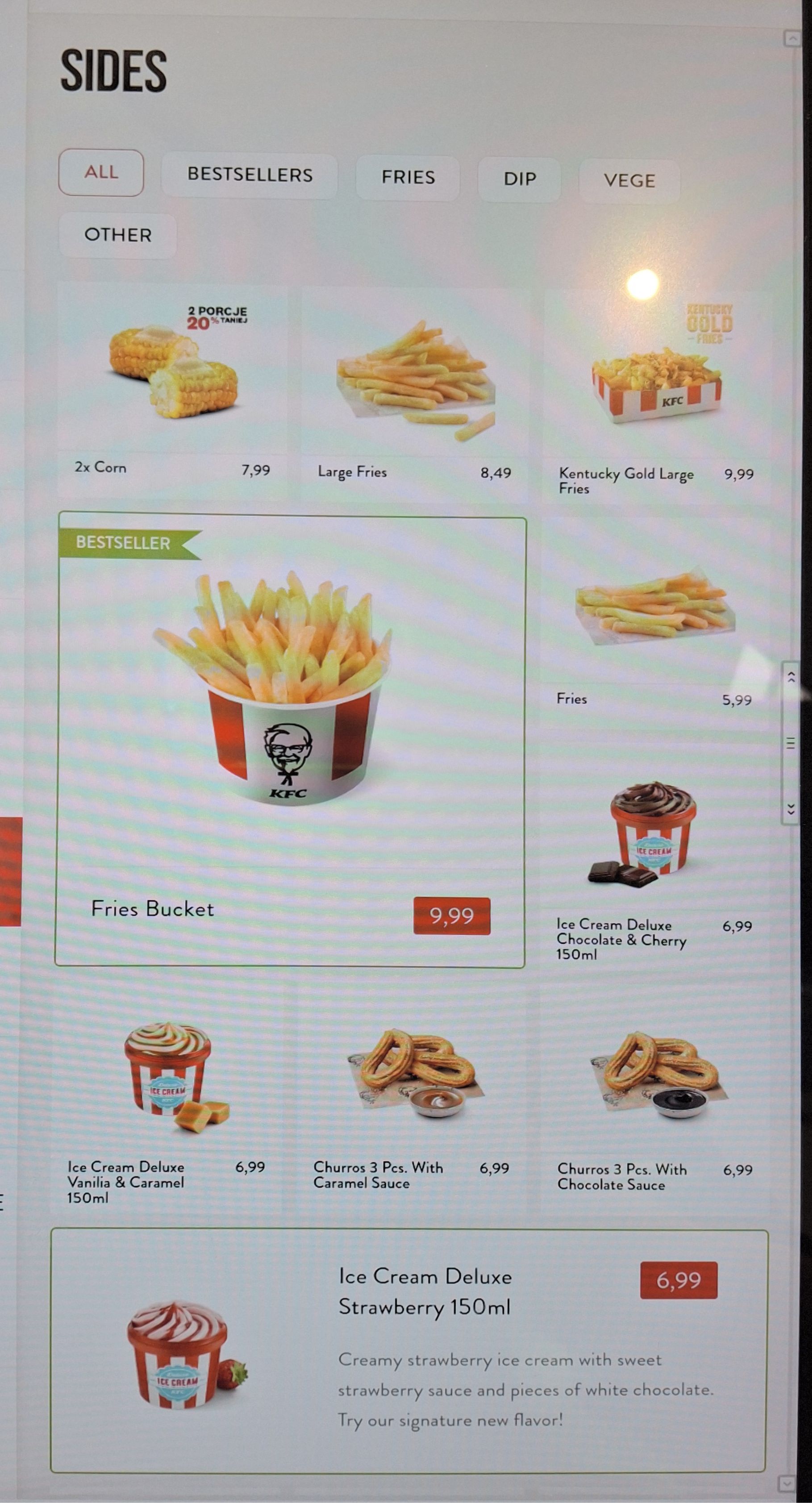Open Kentucky Gold Large Fries

[x=656, y=397]
